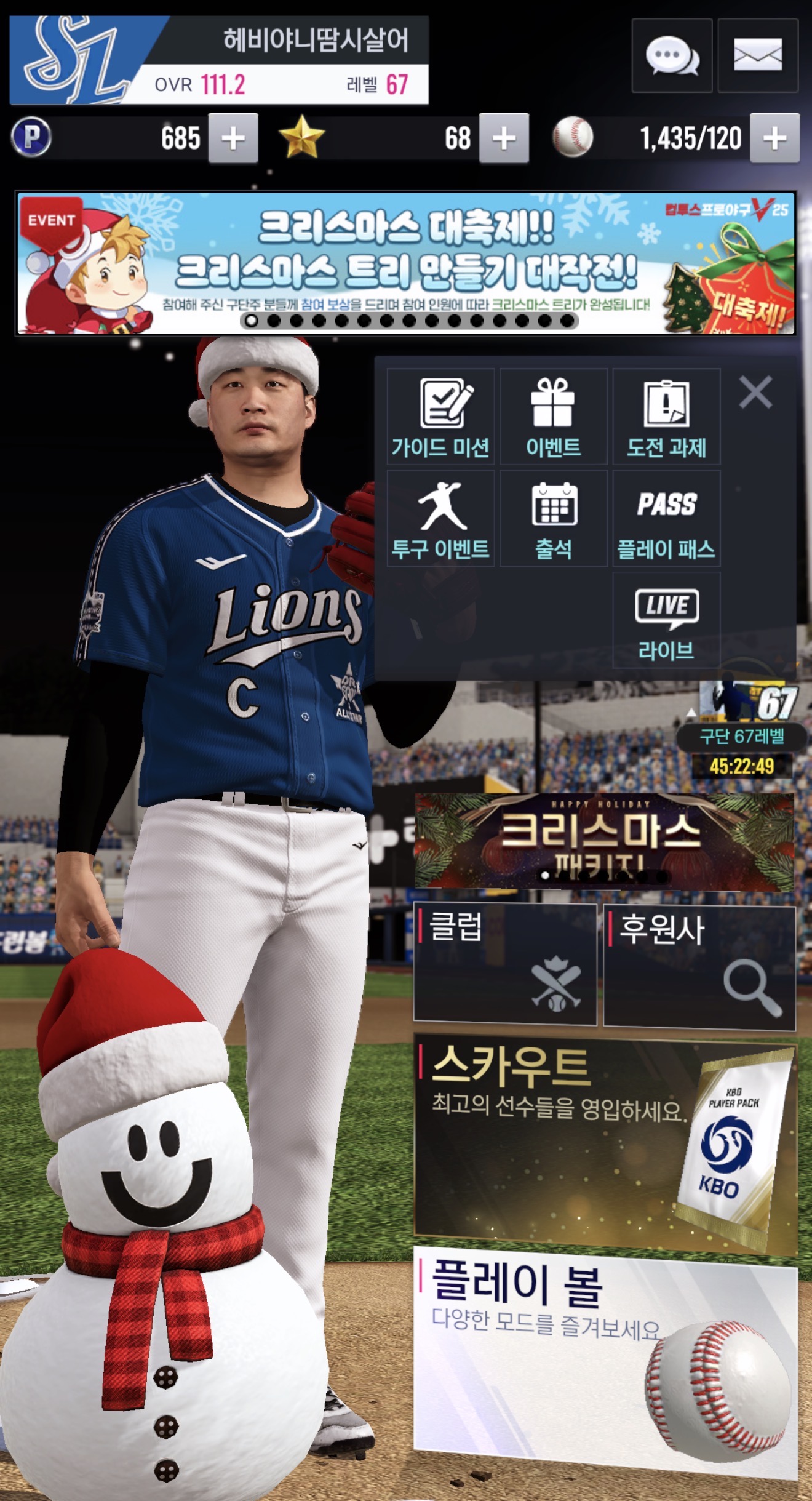Open the mailbox envelope icon
The image size is (812, 1501).
click(757, 55)
